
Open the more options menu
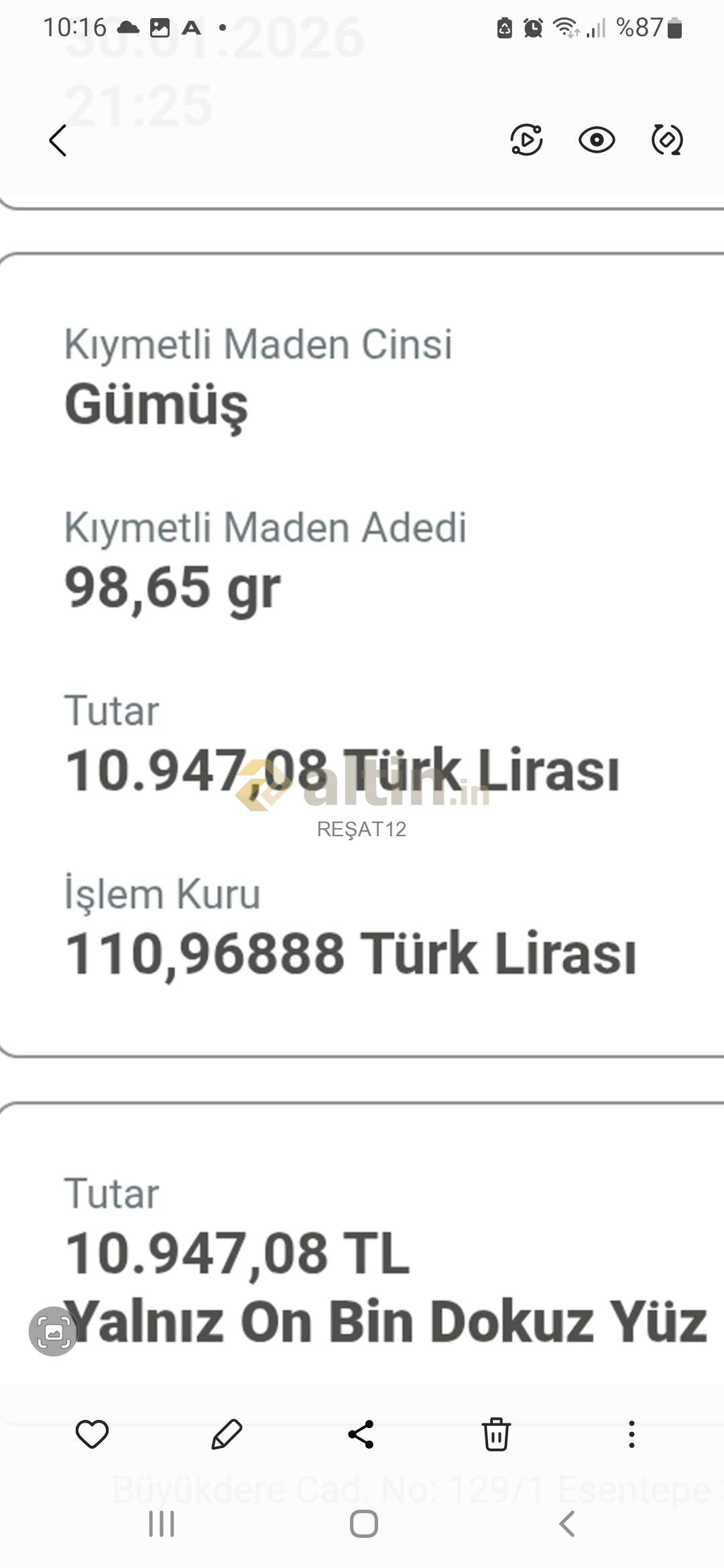point(631,1435)
